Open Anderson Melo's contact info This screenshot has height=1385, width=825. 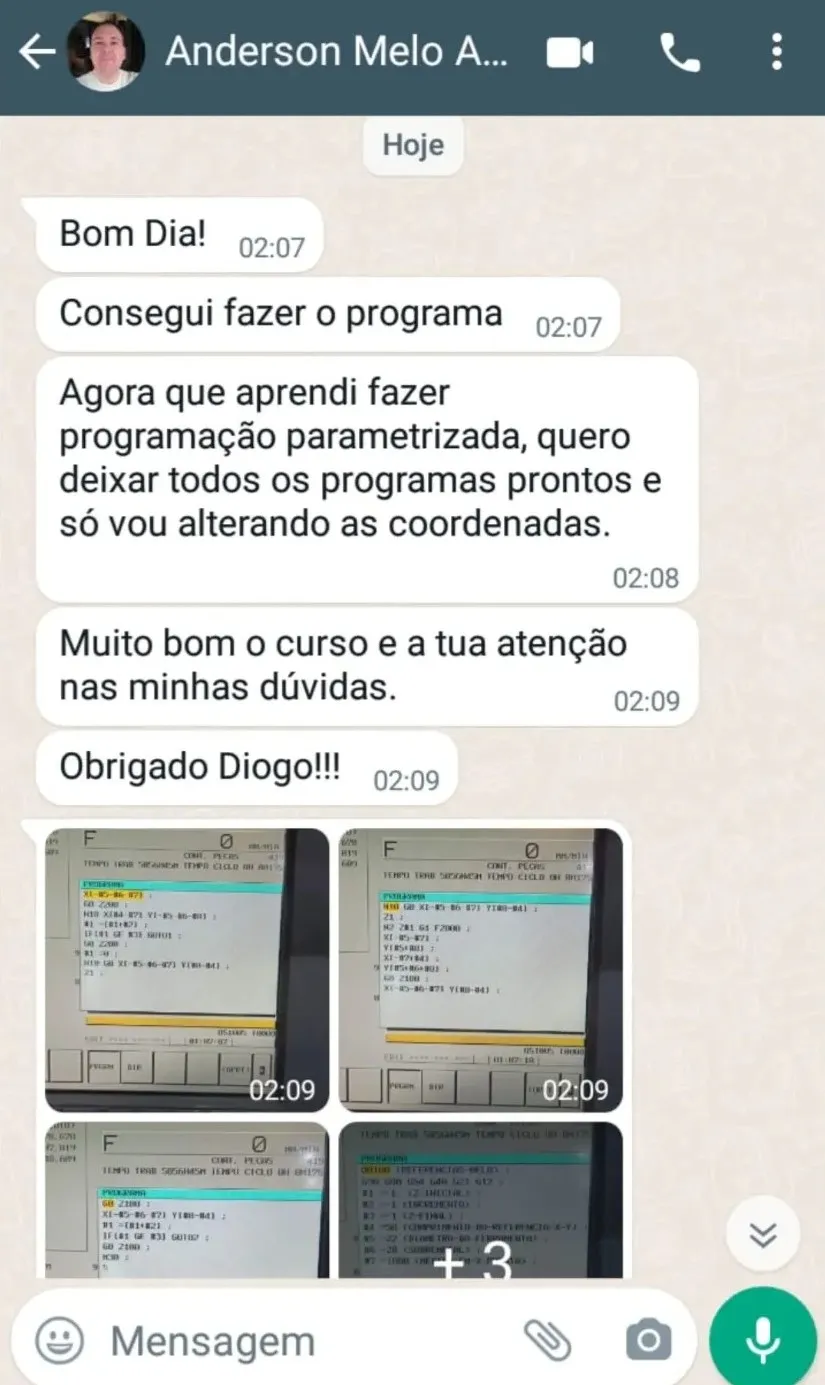[x=337, y=52]
